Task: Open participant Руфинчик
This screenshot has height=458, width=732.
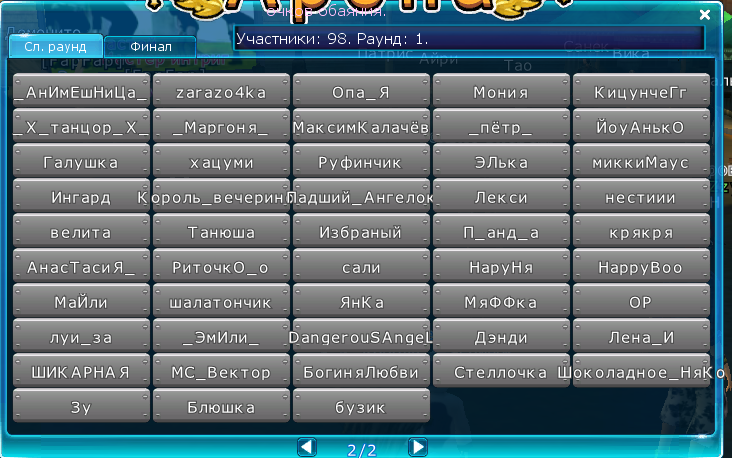Action: pyautogui.click(x=361, y=162)
